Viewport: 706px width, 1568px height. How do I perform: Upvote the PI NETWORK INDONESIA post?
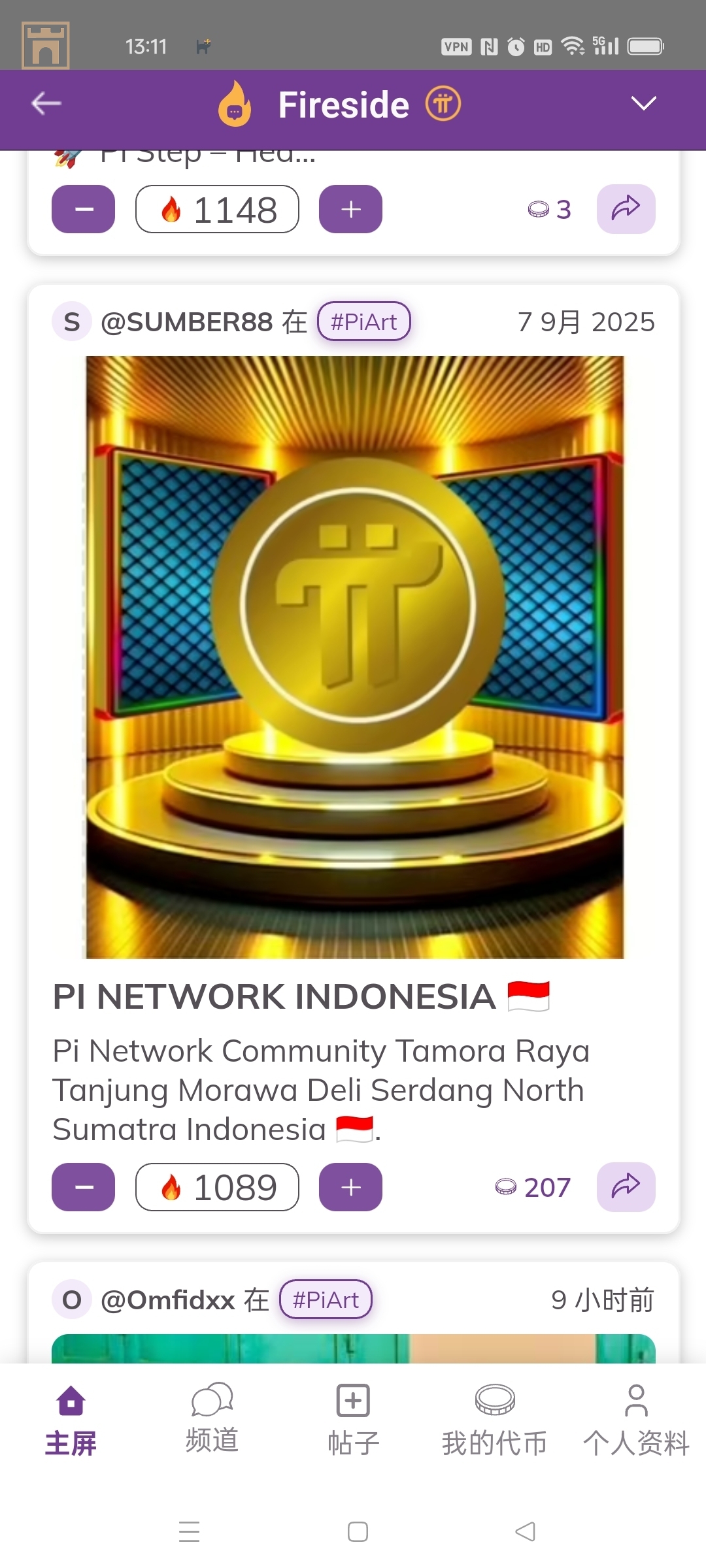click(350, 1187)
